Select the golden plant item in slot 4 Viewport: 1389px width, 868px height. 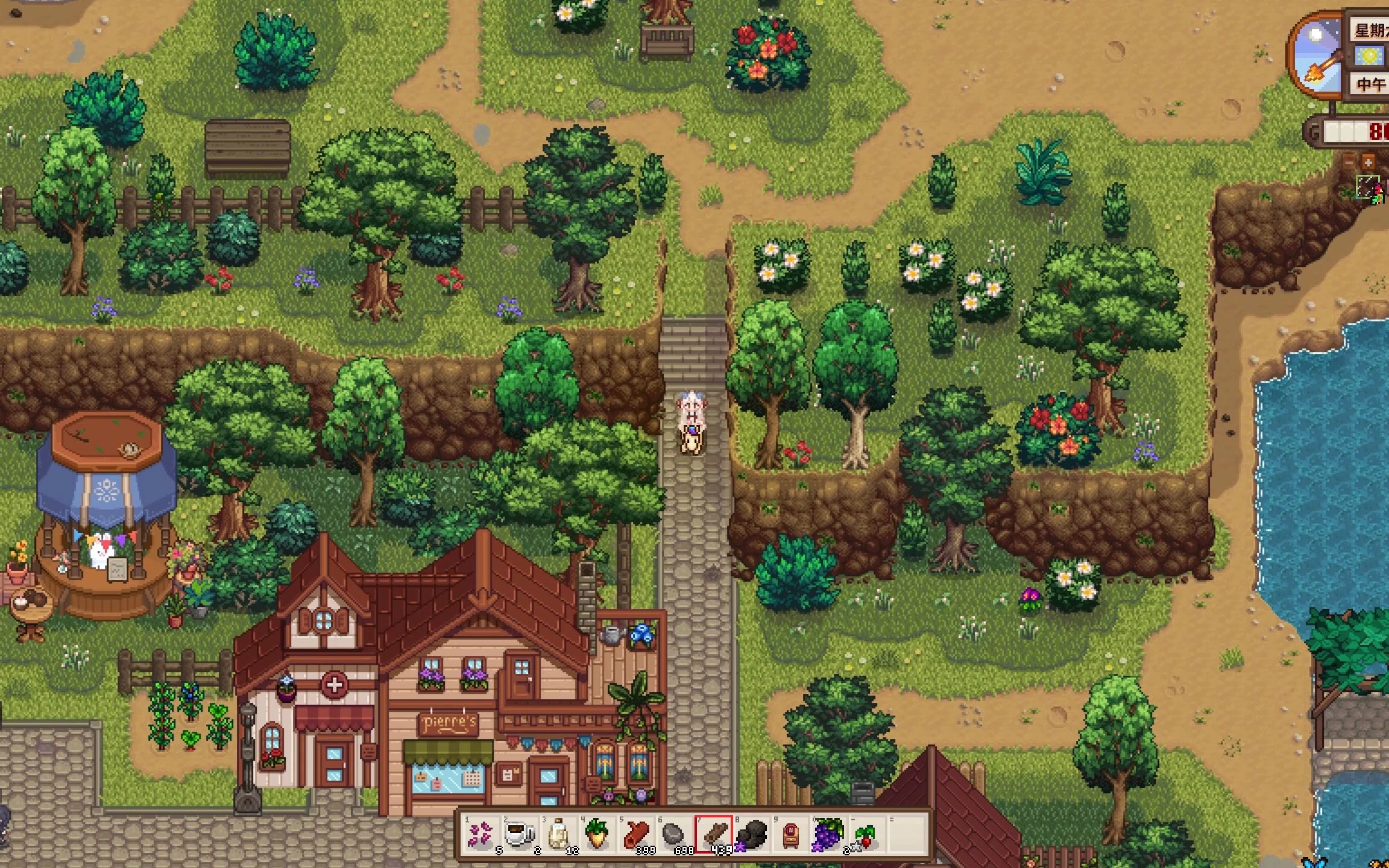[x=597, y=835]
